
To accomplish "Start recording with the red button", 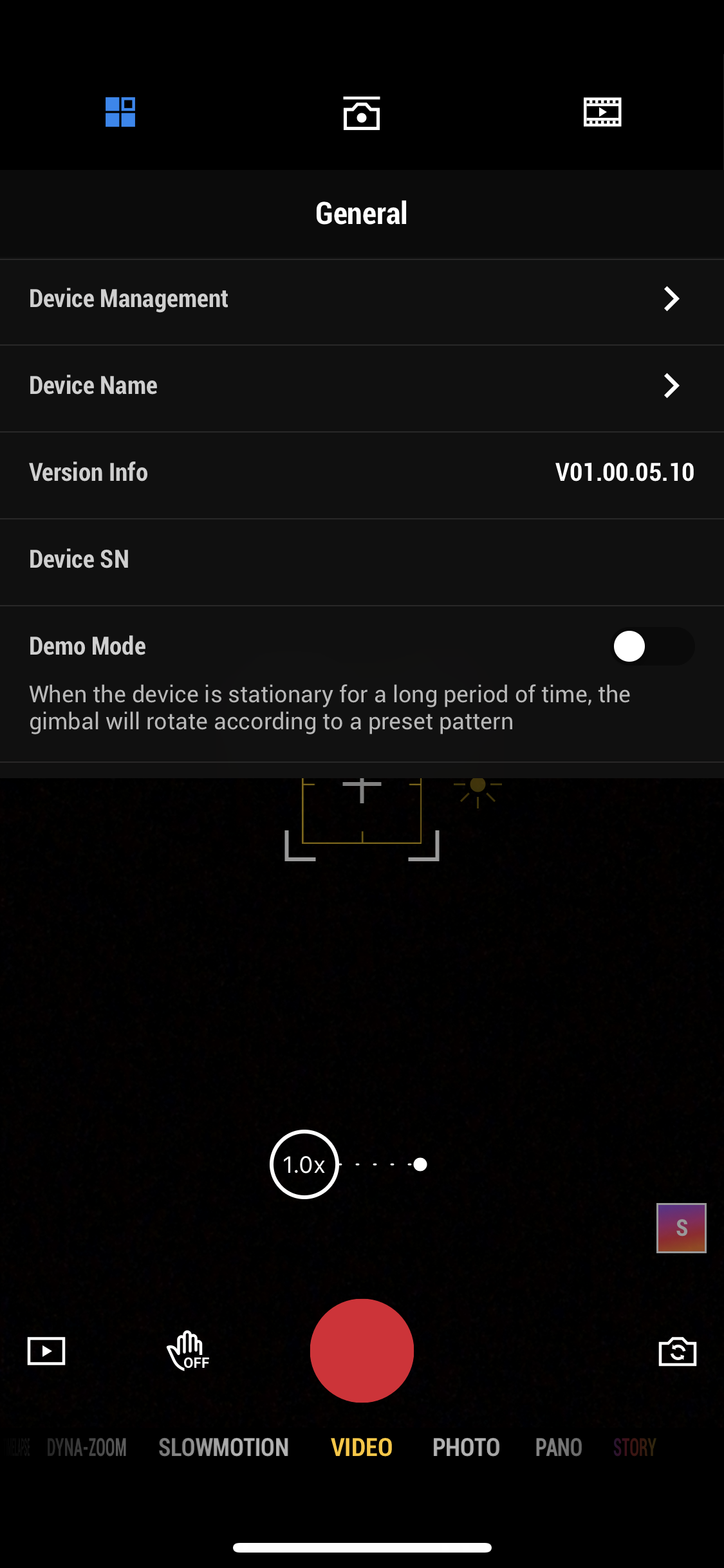I will (x=362, y=1350).
